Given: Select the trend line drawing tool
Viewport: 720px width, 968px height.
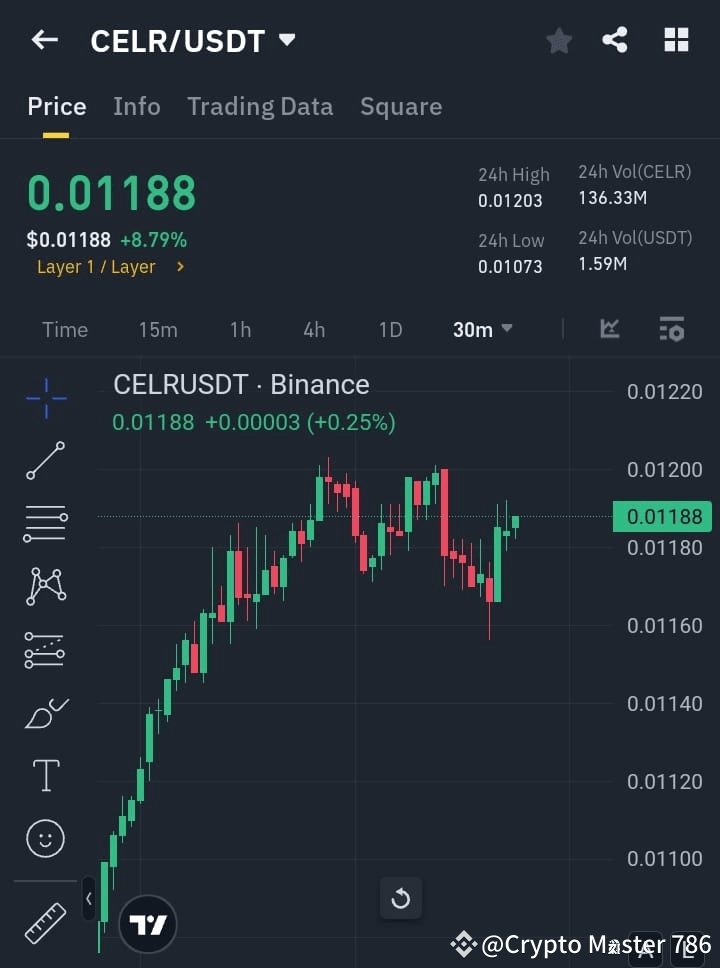Looking at the screenshot, I should pos(45,461).
